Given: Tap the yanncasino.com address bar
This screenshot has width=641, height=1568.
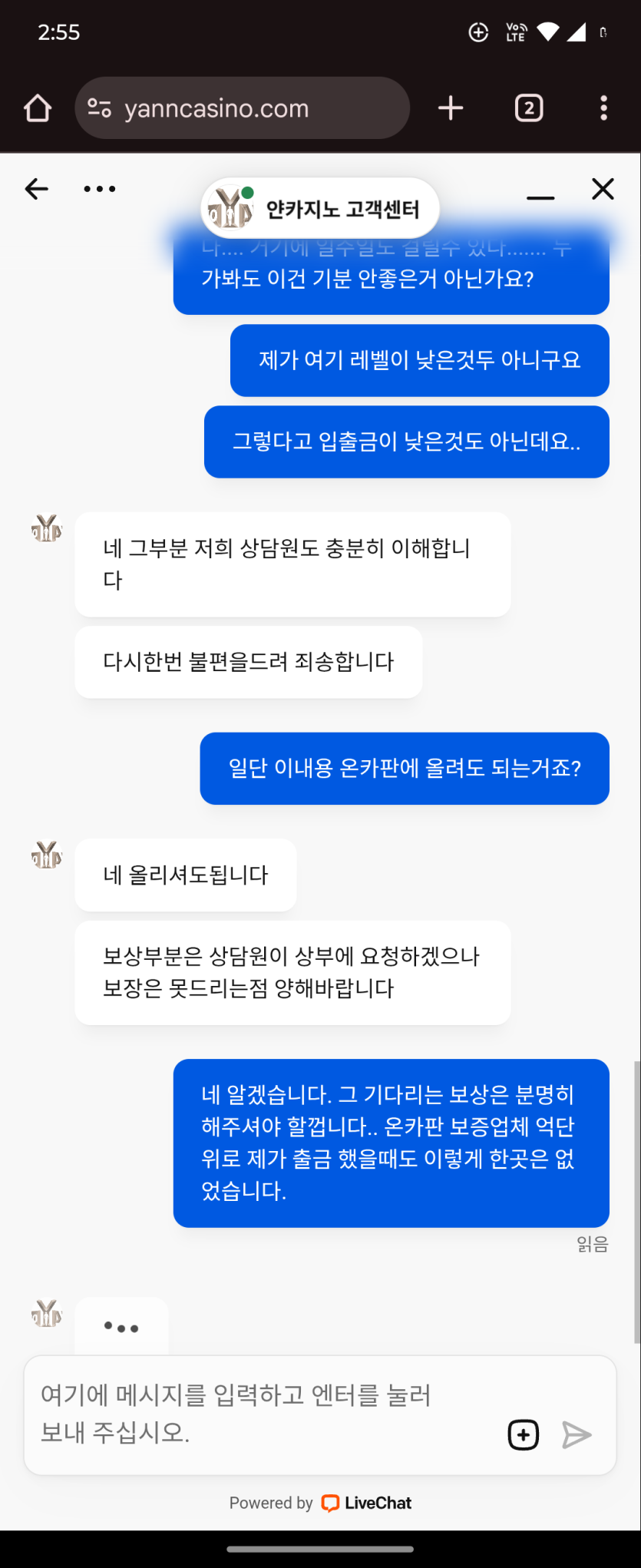Looking at the screenshot, I should pos(242,108).
